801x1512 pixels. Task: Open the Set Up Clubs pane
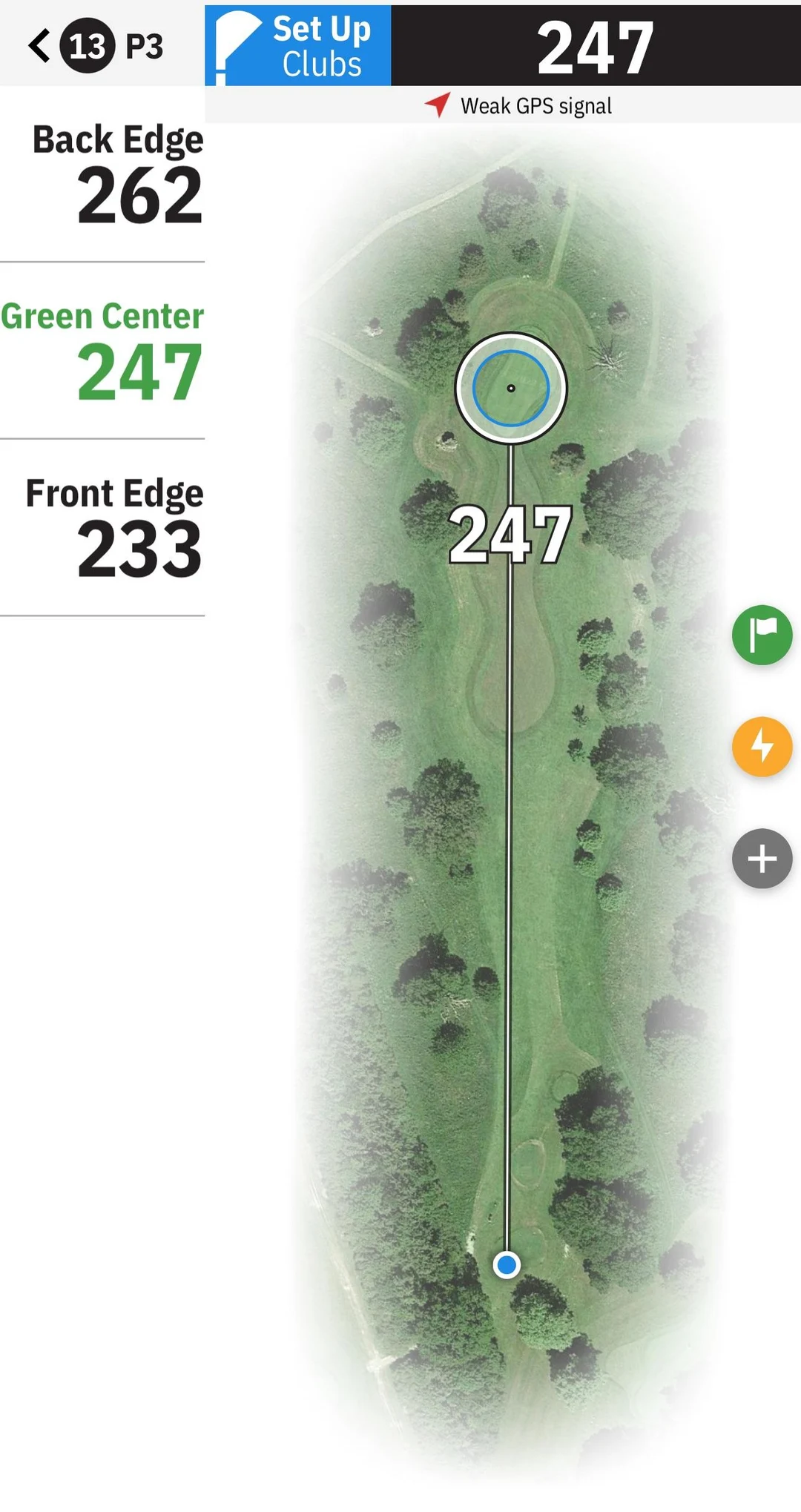click(300, 44)
